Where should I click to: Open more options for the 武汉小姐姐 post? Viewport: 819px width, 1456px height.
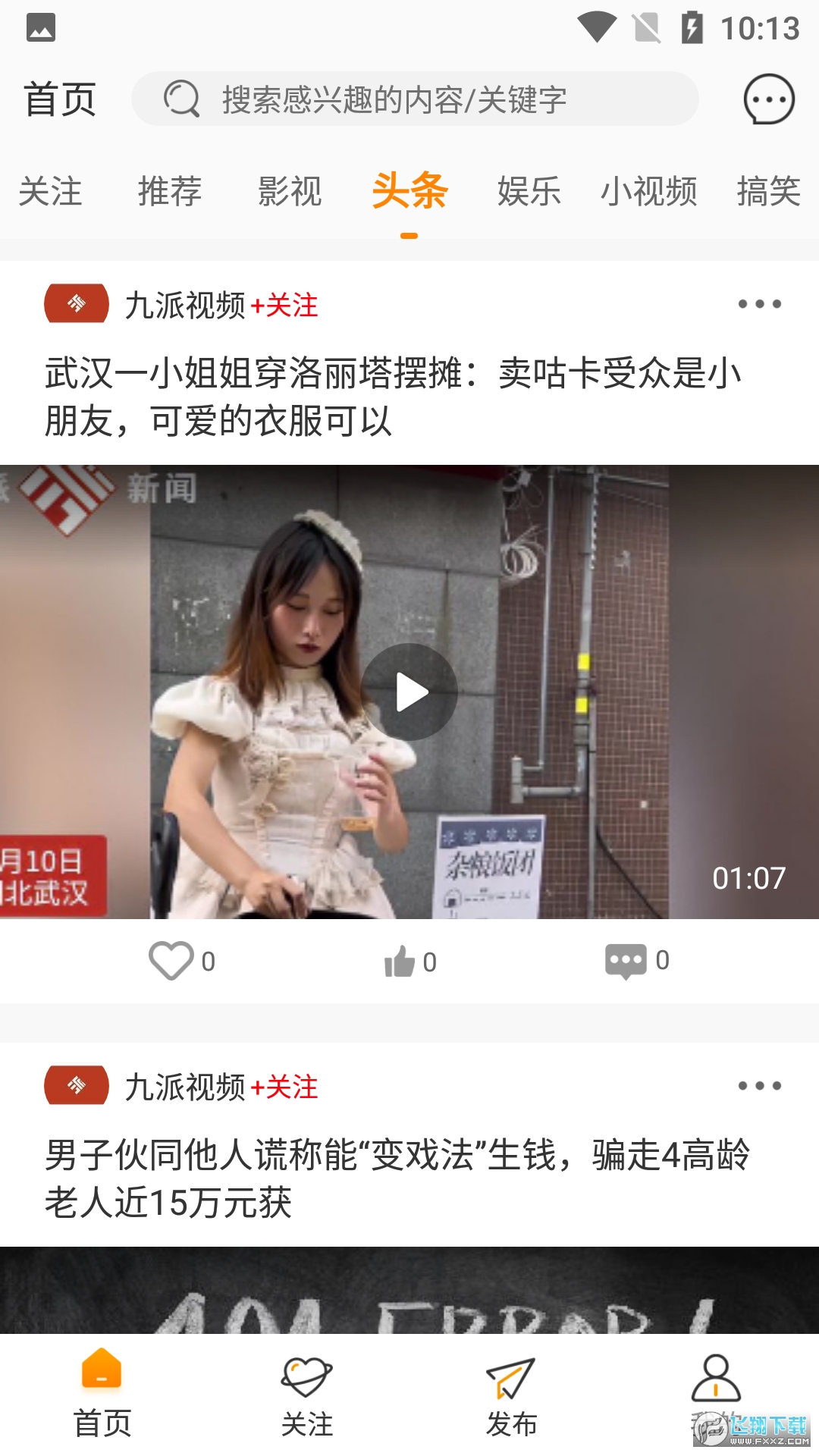click(x=759, y=304)
